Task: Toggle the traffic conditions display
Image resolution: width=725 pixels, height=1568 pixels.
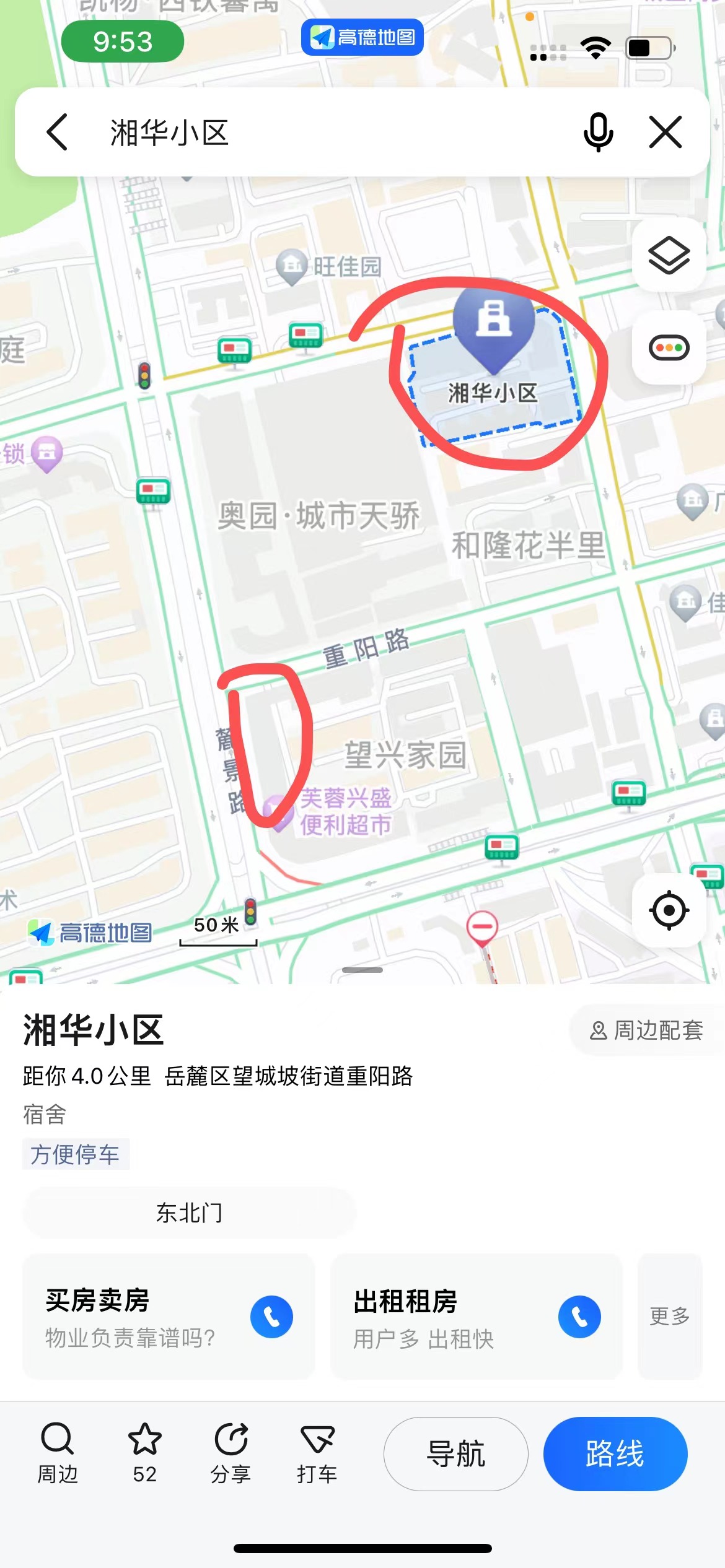Action: click(669, 347)
